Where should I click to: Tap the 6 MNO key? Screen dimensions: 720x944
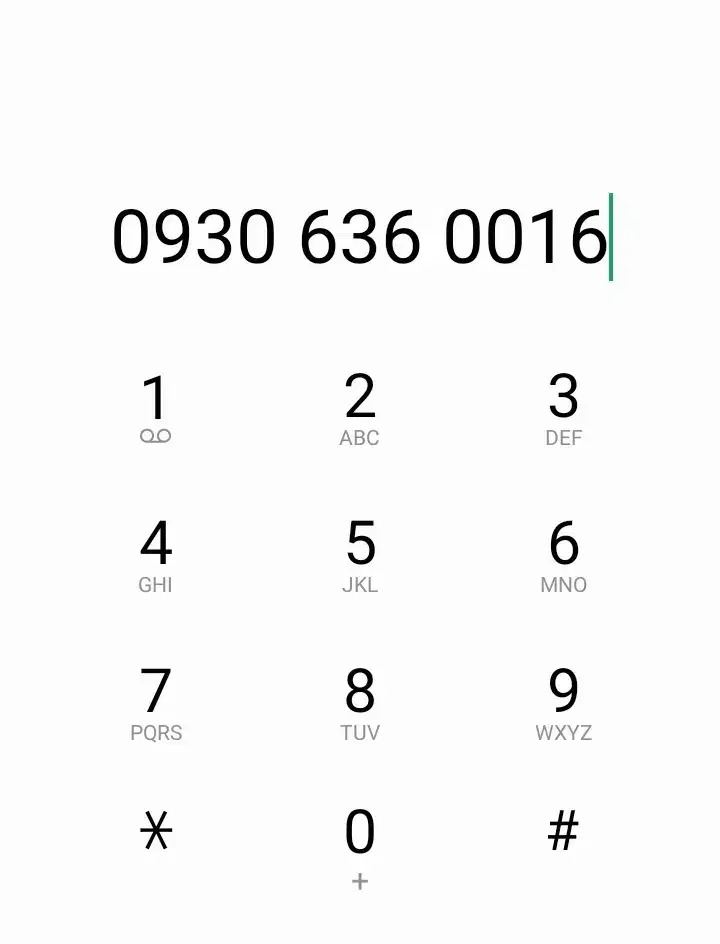564,554
